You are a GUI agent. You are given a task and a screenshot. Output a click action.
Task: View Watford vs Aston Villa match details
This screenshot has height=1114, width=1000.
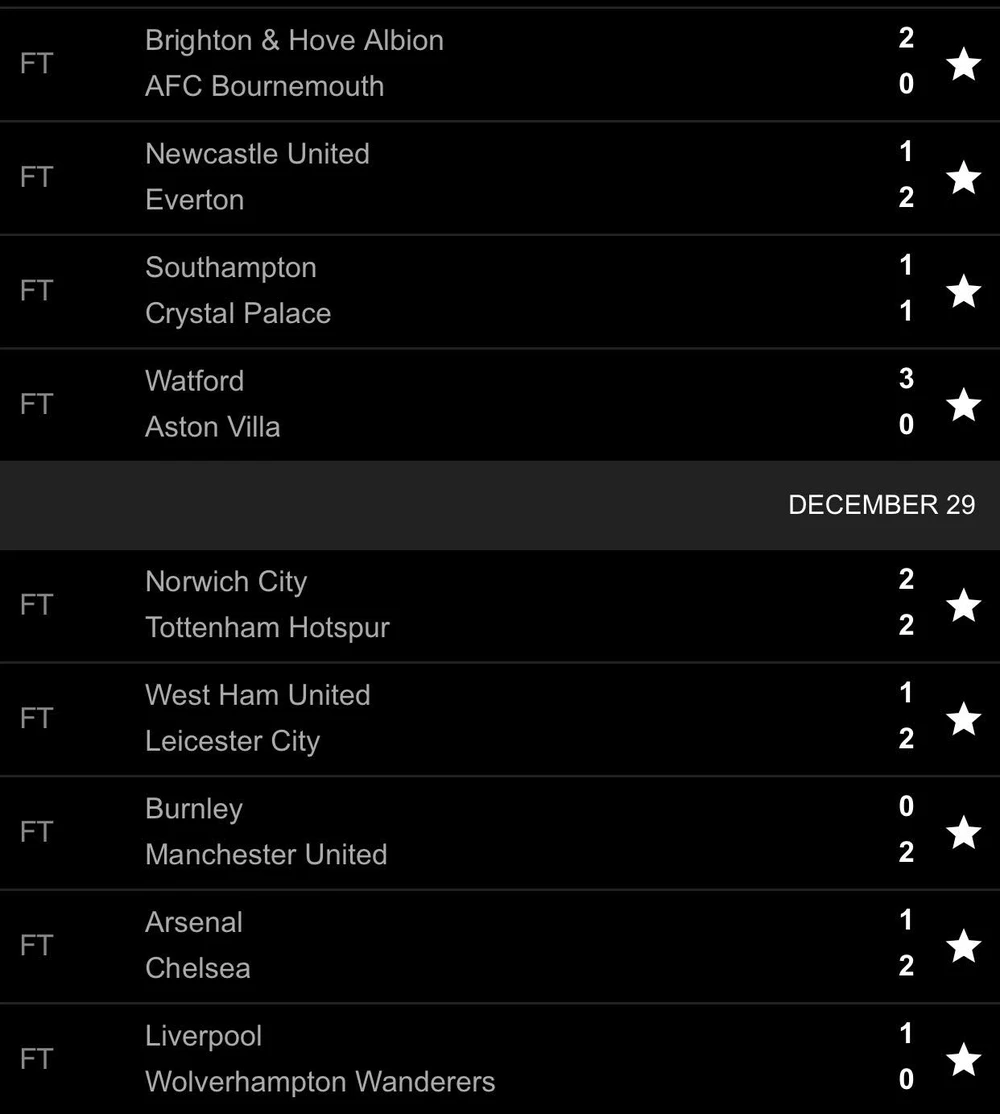pyautogui.click(x=450, y=404)
